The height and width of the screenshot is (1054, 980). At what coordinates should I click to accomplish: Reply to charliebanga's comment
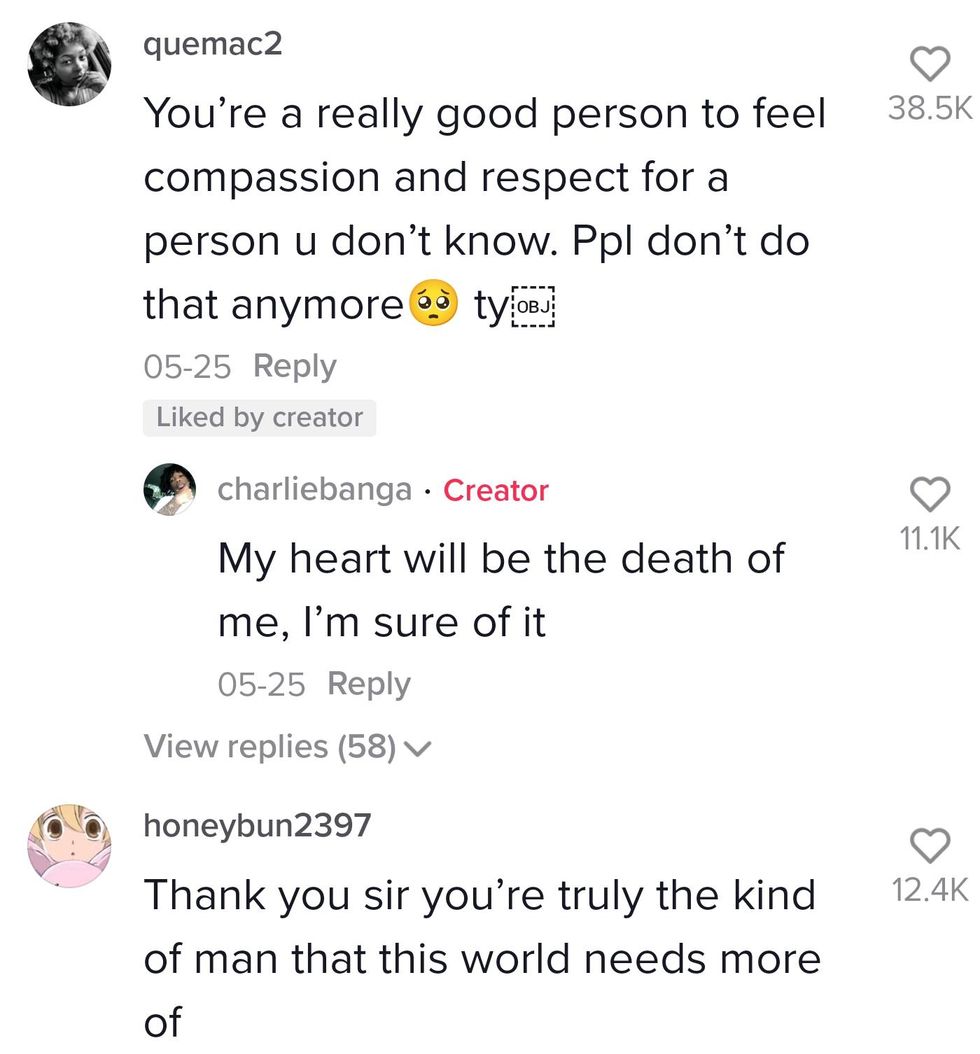pyautogui.click(x=368, y=684)
